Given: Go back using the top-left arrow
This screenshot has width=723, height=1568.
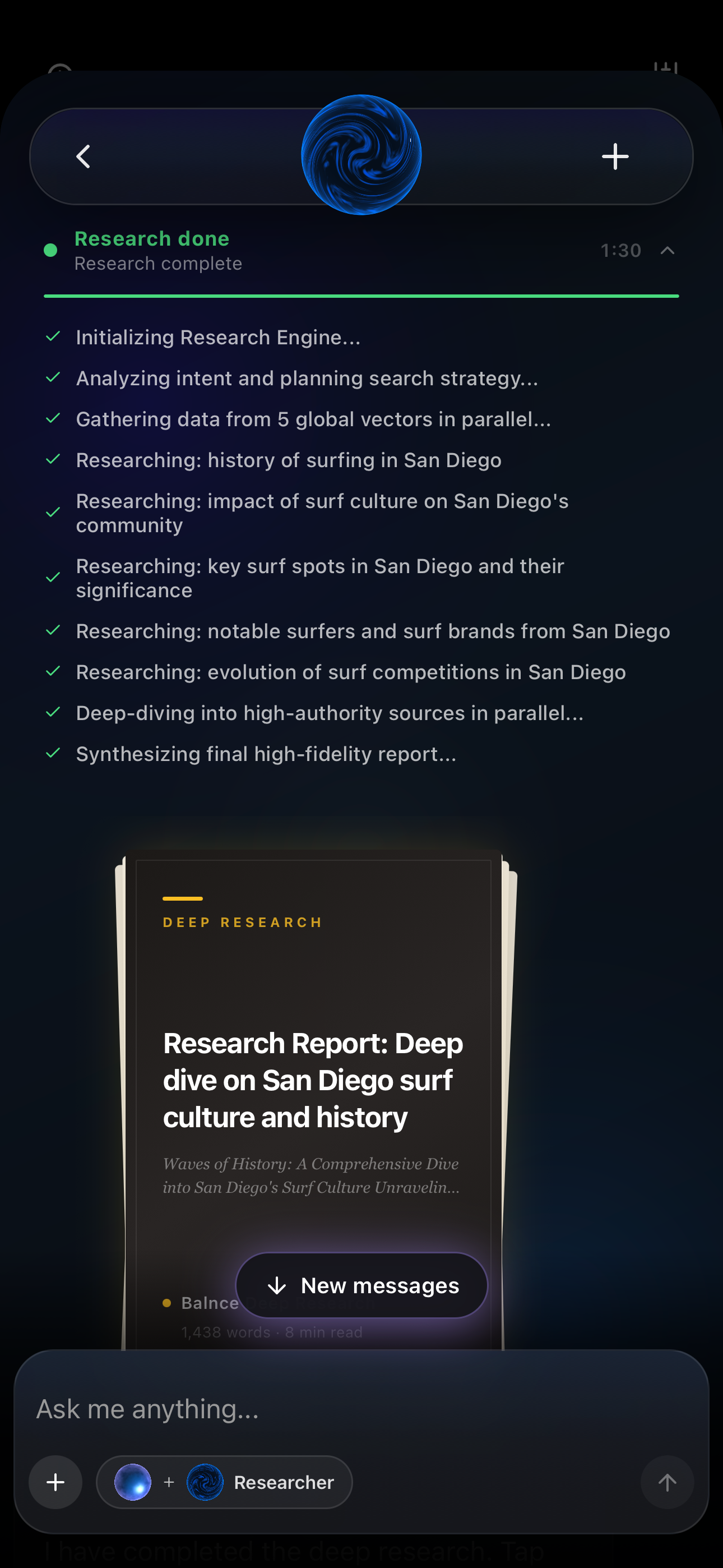Looking at the screenshot, I should pyautogui.click(x=84, y=156).
